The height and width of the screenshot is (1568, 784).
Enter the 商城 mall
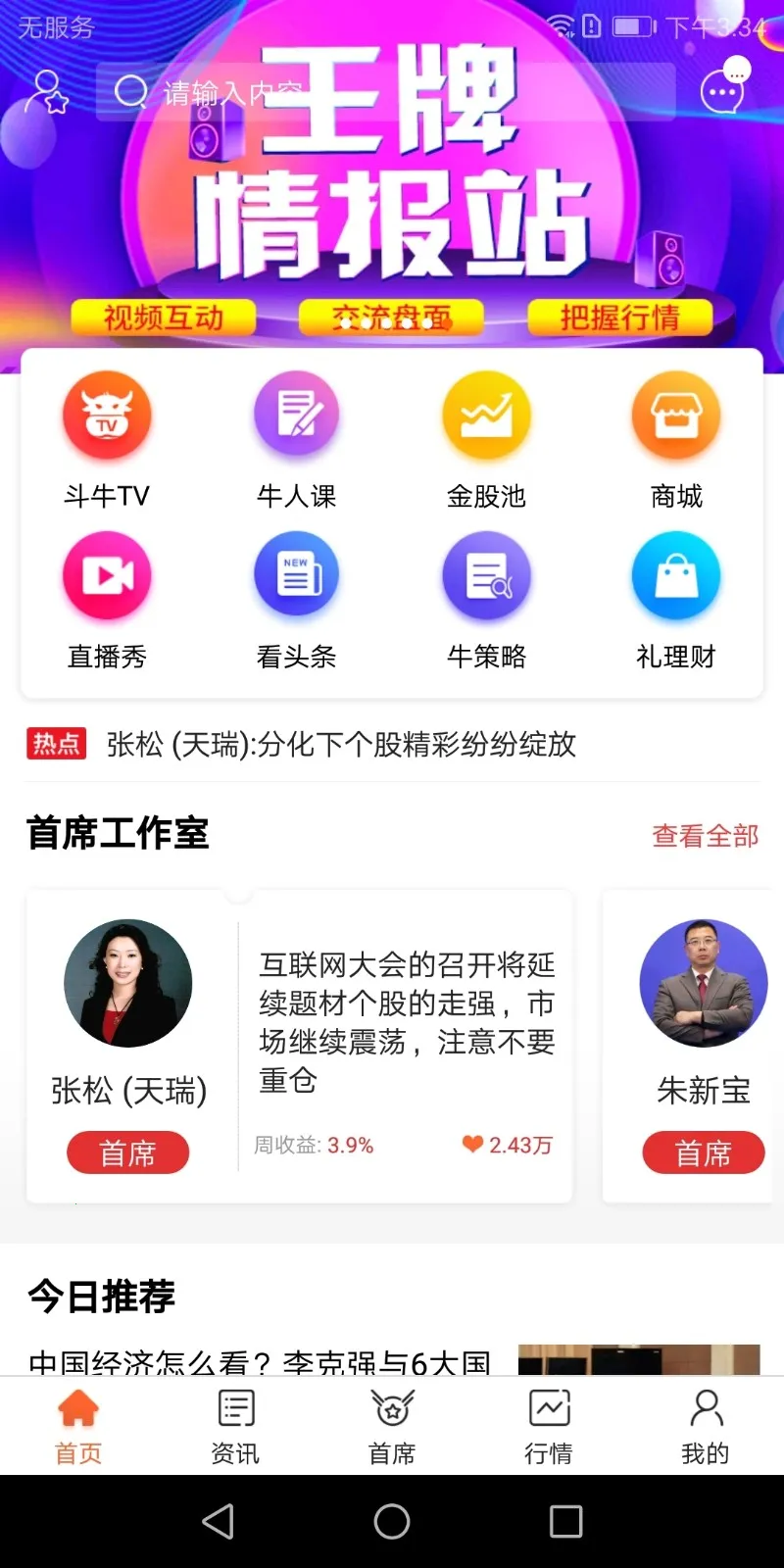click(x=676, y=415)
